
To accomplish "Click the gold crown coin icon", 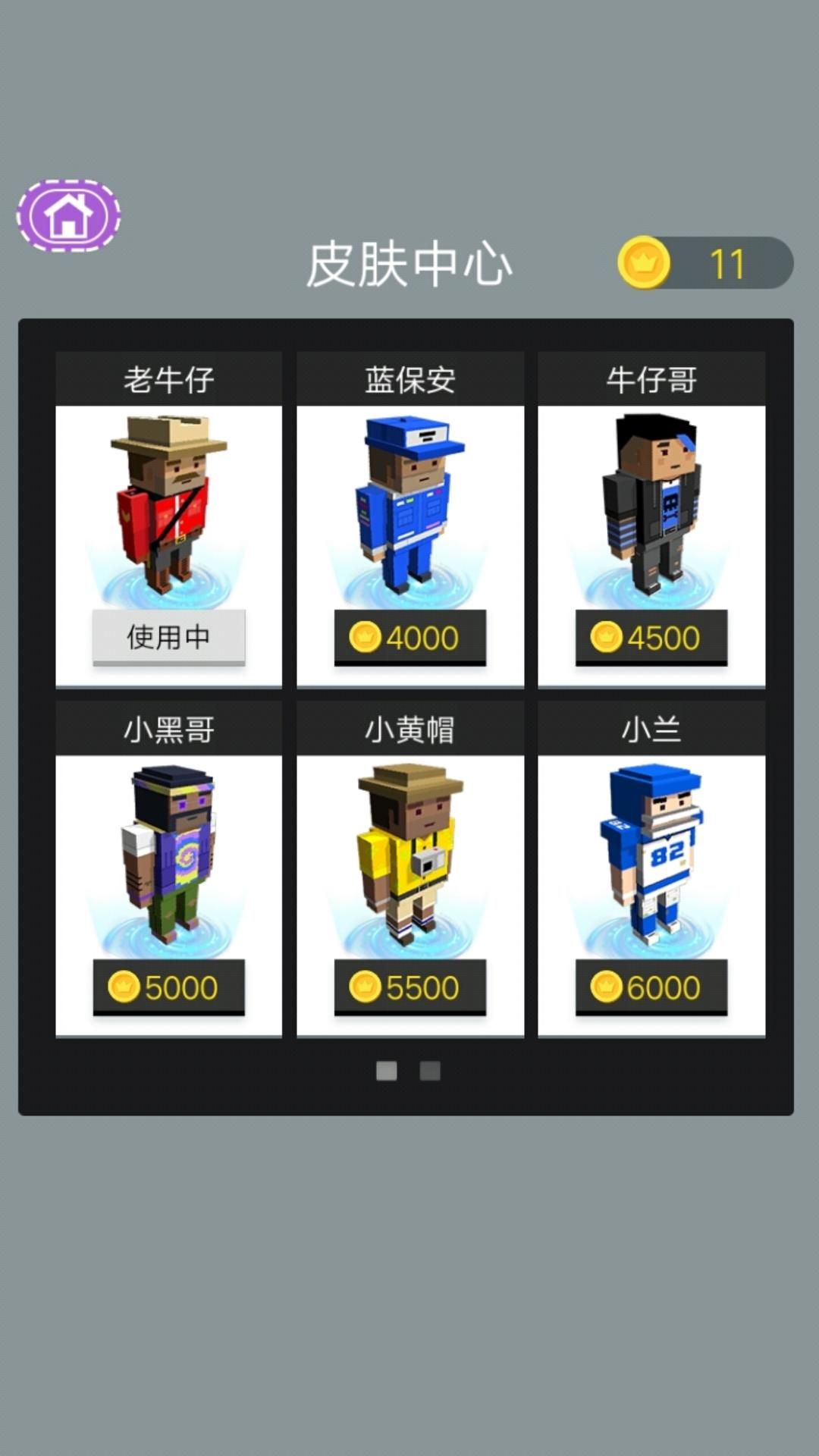I will [645, 262].
